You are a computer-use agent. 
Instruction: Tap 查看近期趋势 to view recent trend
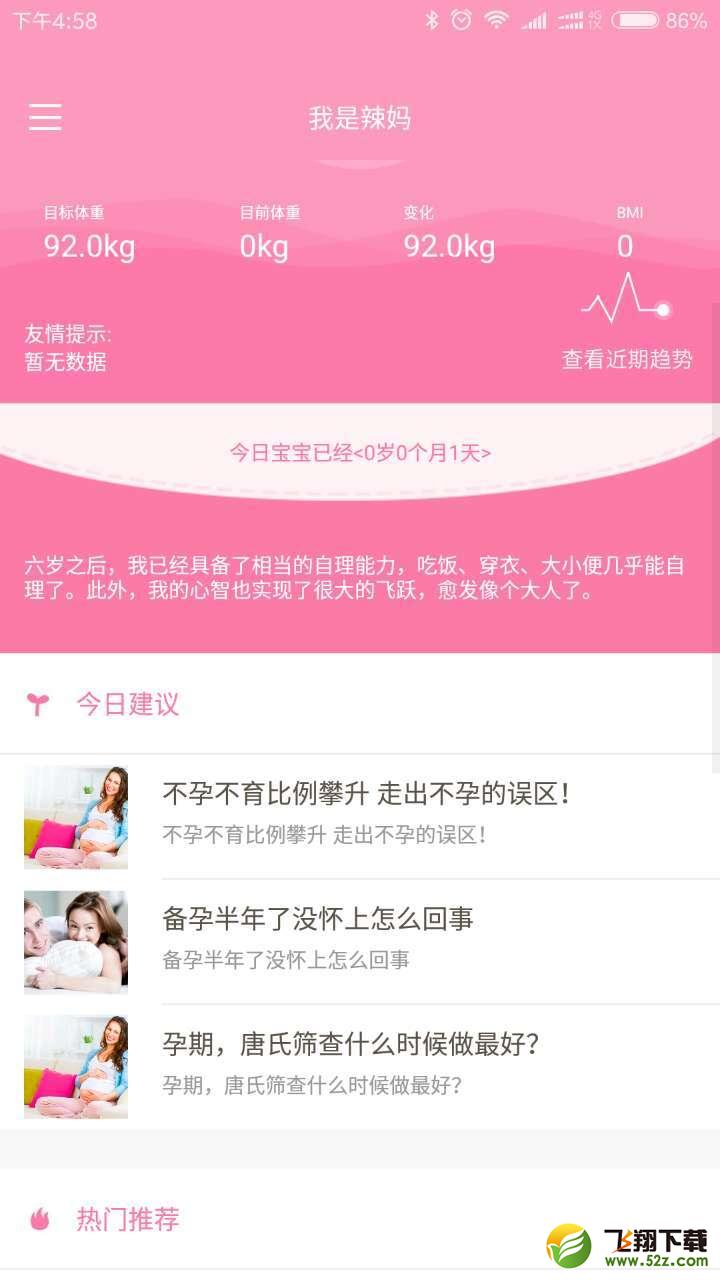[x=627, y=360]
